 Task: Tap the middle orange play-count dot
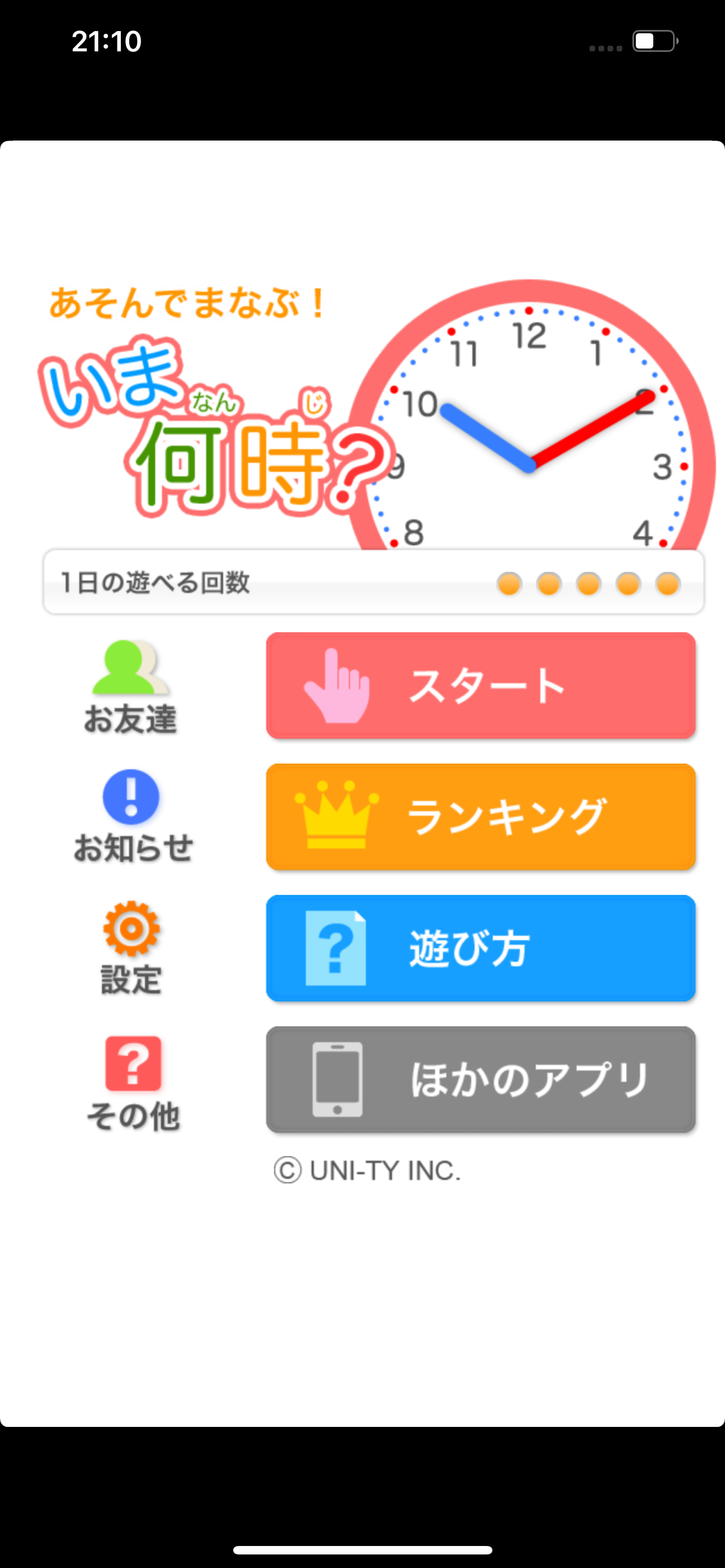coord(586,584)
